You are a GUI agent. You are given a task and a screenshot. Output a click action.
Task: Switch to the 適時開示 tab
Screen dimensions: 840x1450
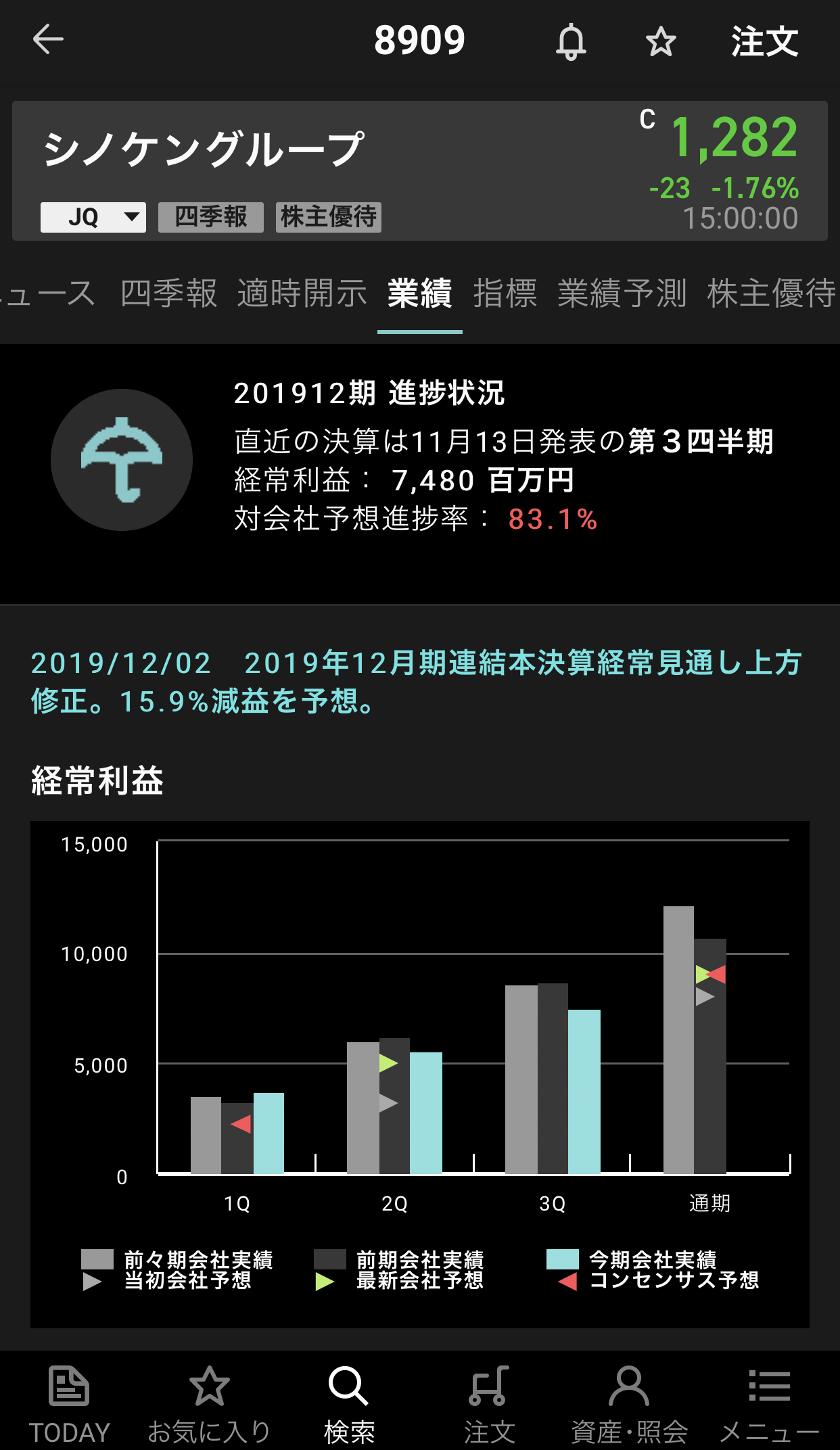pyautogui.click(x=302, y=294)
